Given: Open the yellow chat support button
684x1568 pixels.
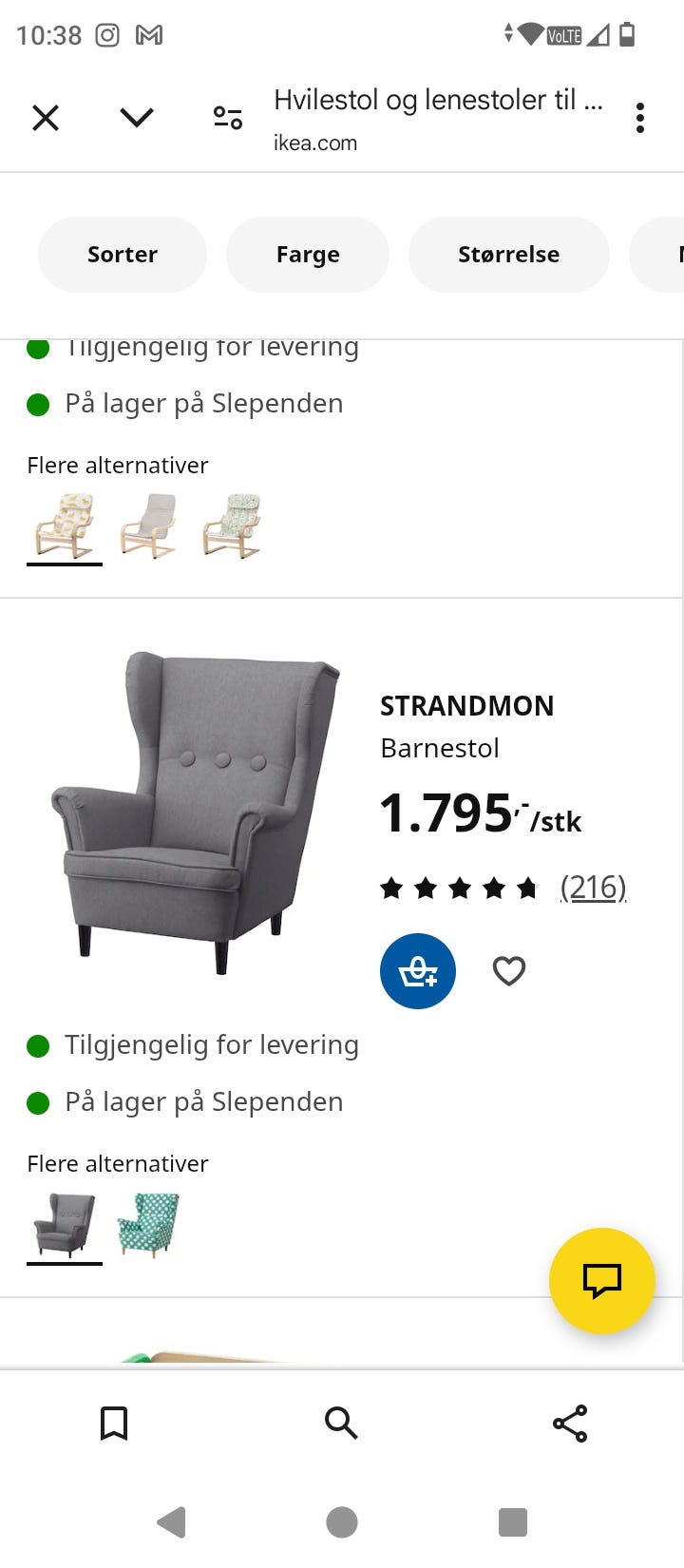Looking at the screenshot, I should point(602,1281).
